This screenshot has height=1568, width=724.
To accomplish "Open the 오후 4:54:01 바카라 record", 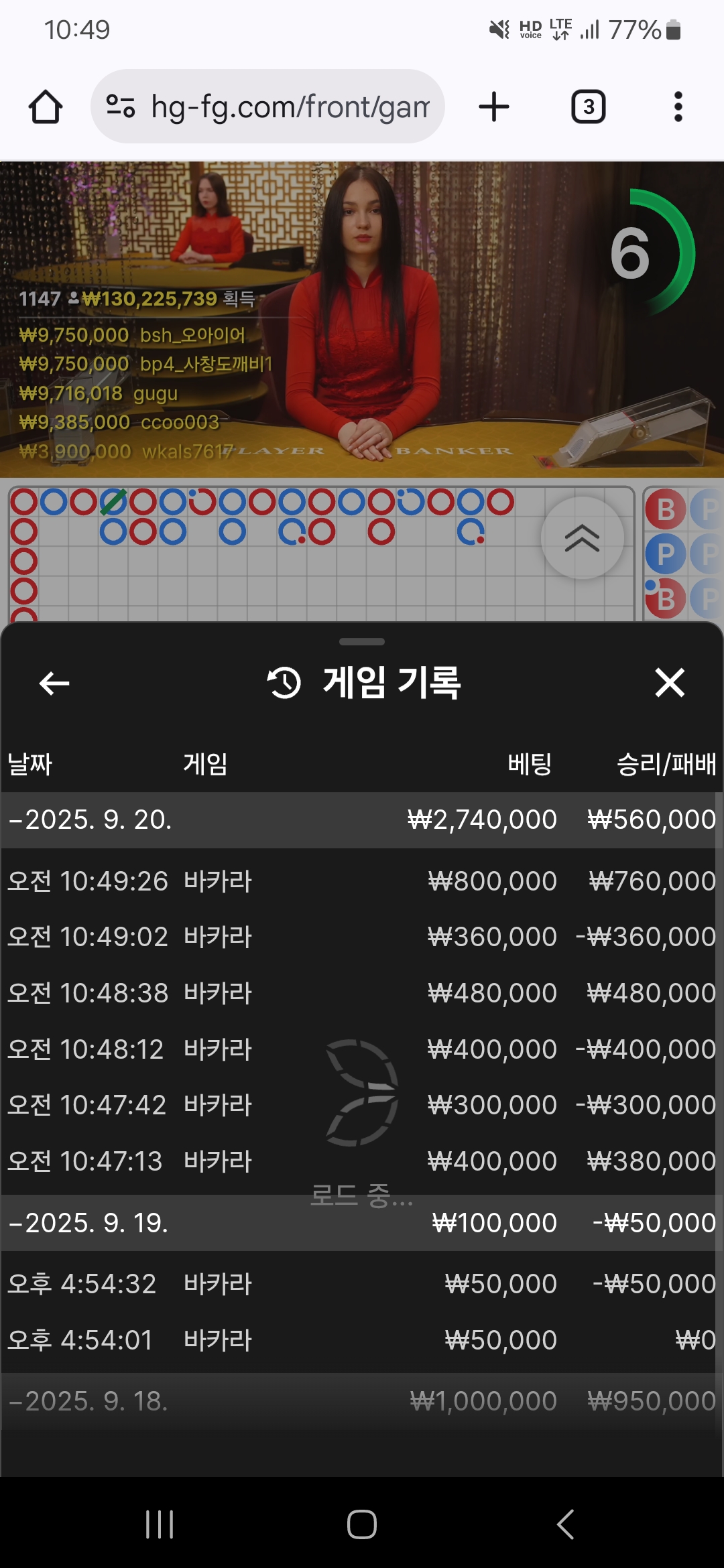I will click(362, 1340).
